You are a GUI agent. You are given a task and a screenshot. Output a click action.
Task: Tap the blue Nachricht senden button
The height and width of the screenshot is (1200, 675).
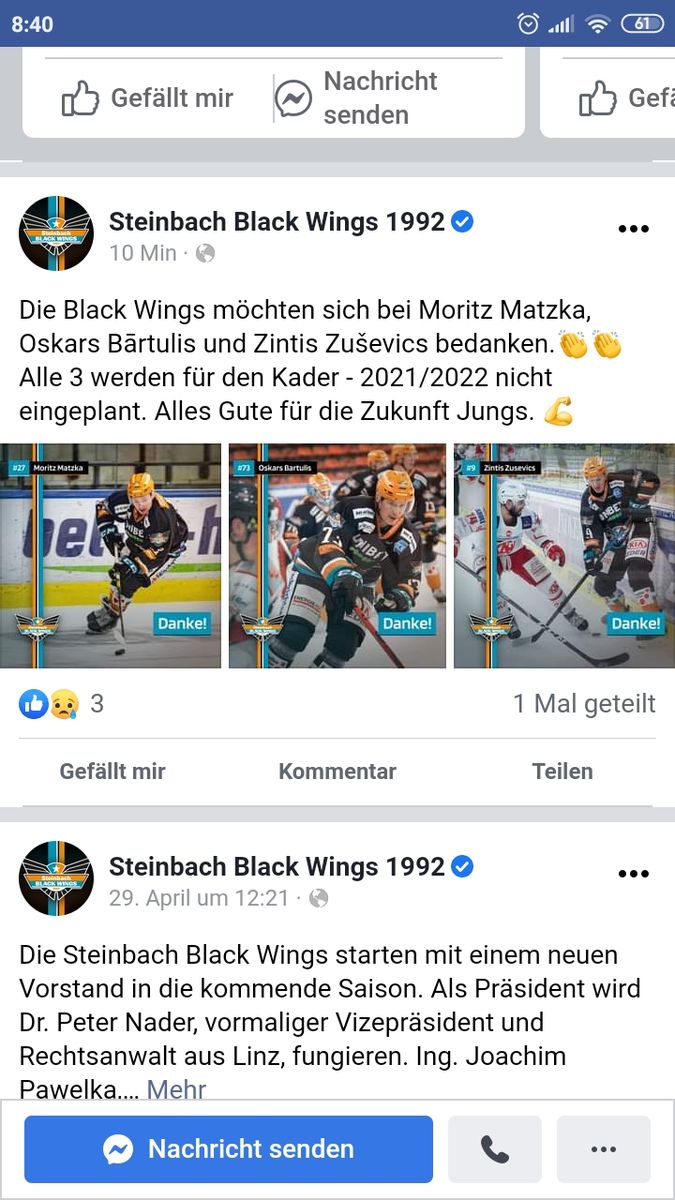coord(229,1150)
